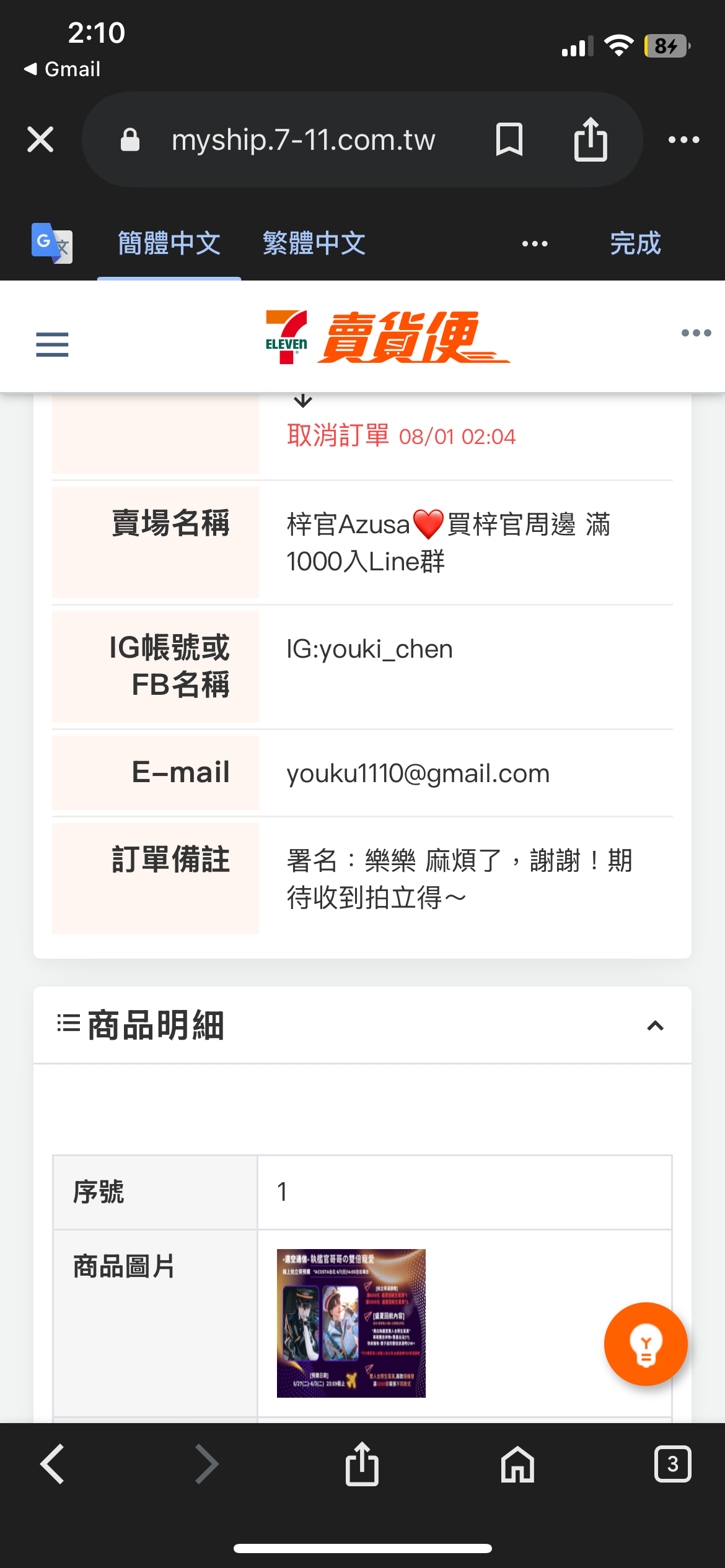
Task: Share via the bottom toolbar
Action: (x=362, y=1464)
